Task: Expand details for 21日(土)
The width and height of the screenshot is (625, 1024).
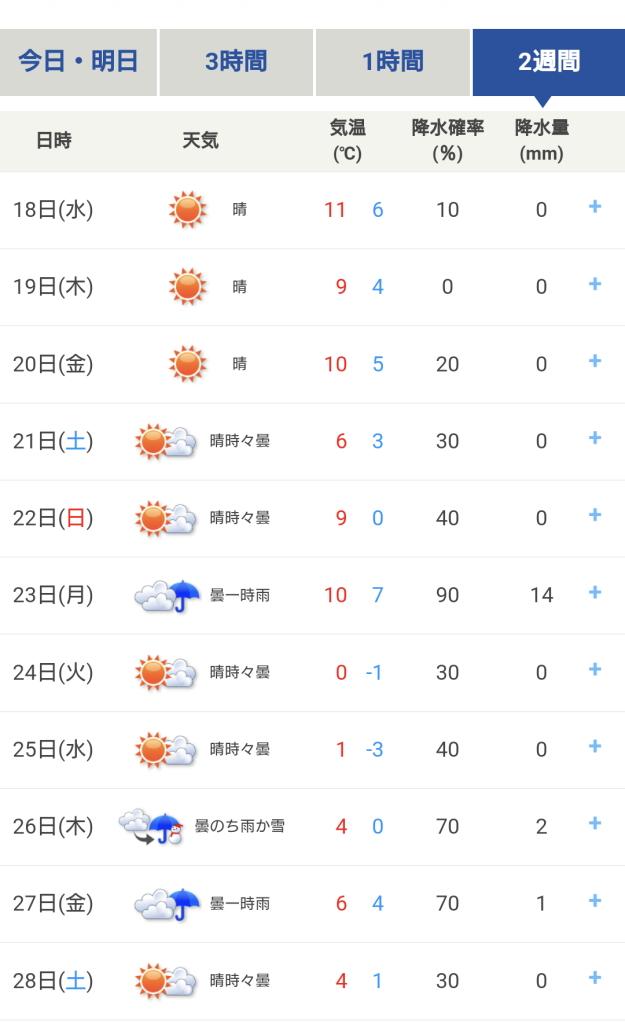Action: pyautogui.click(x=594, y=438)
